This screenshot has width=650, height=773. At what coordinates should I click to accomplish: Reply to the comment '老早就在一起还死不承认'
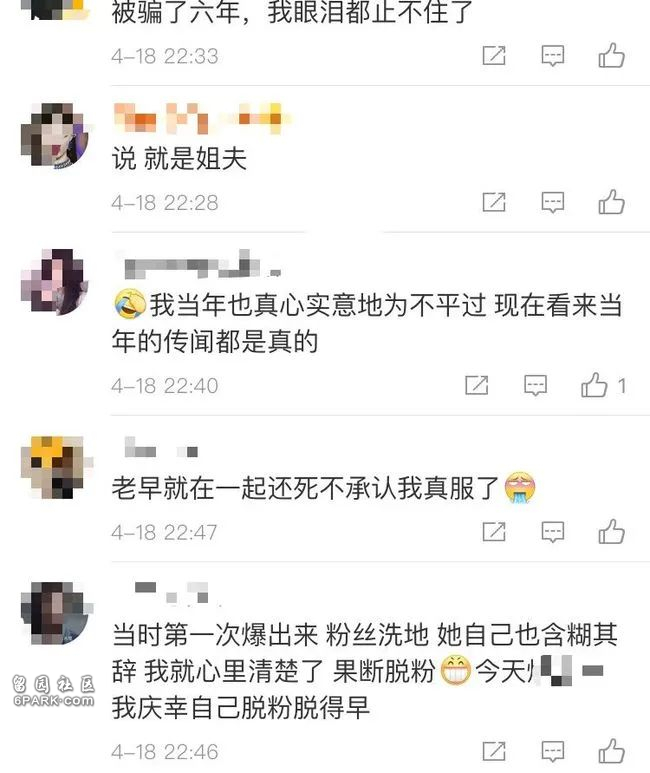(x=553, y=532)
